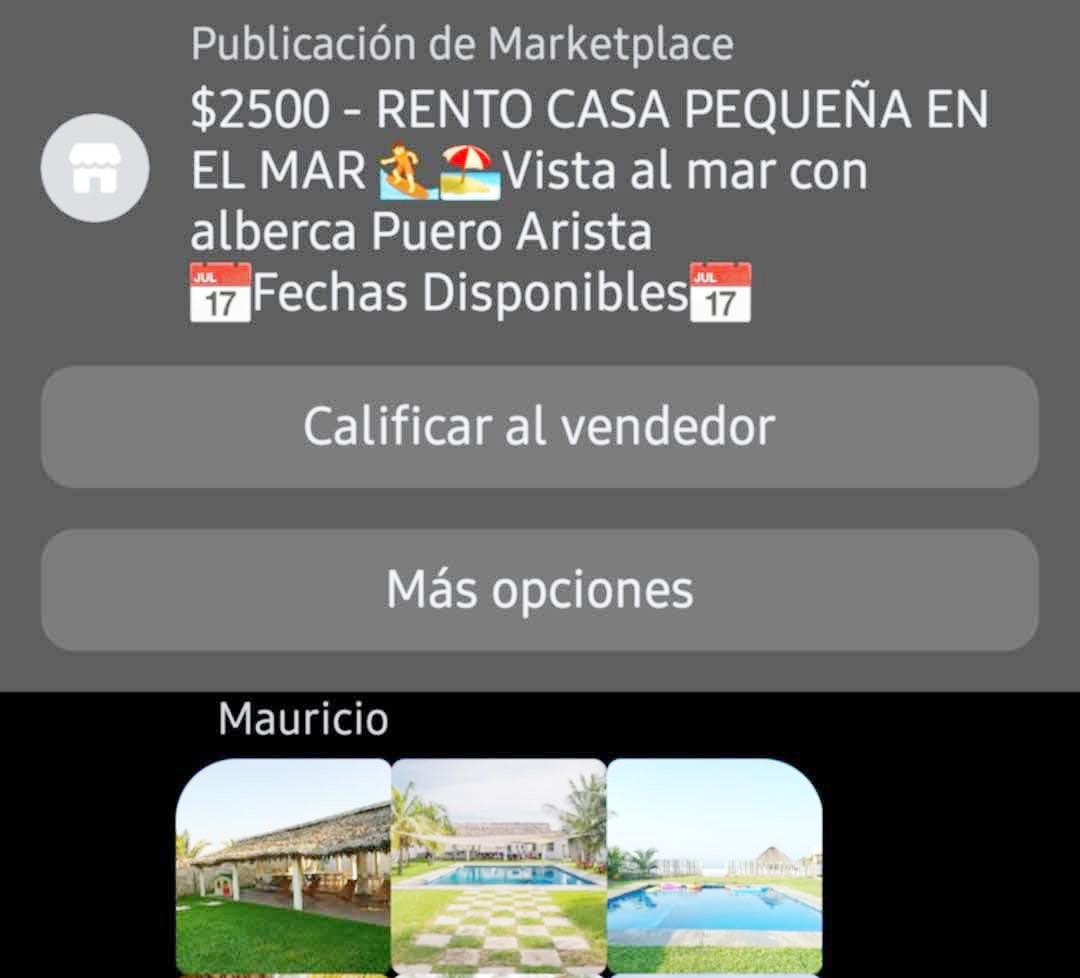Viewport: 1080px width, 978px height.
Task: Tap Calificar al vendedor button
Action: [x=539, y=427]
